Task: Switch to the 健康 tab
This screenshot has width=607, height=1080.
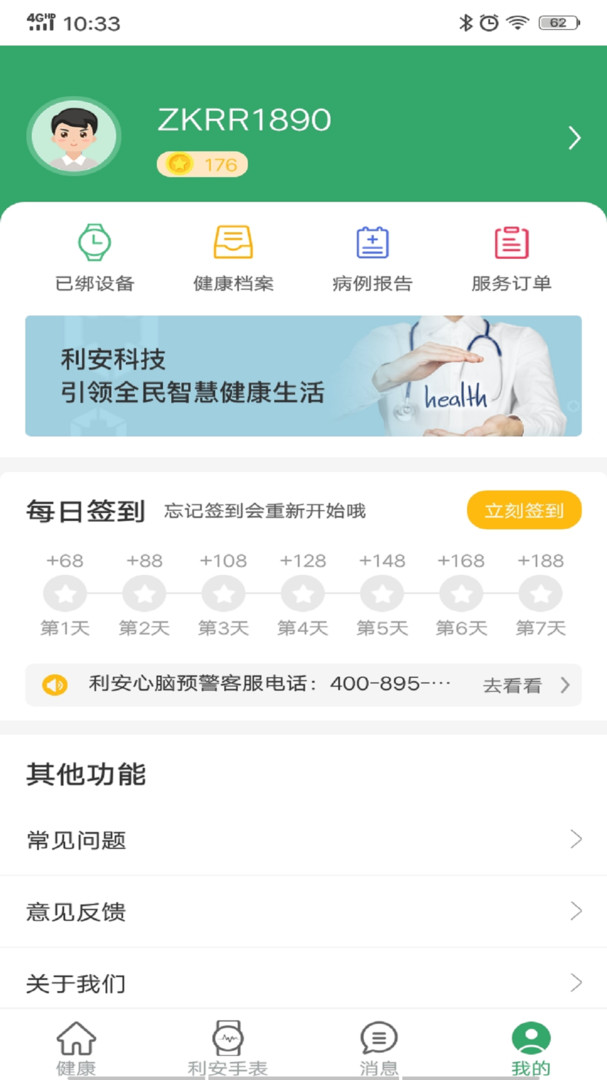Action: tap(76, 1048)
